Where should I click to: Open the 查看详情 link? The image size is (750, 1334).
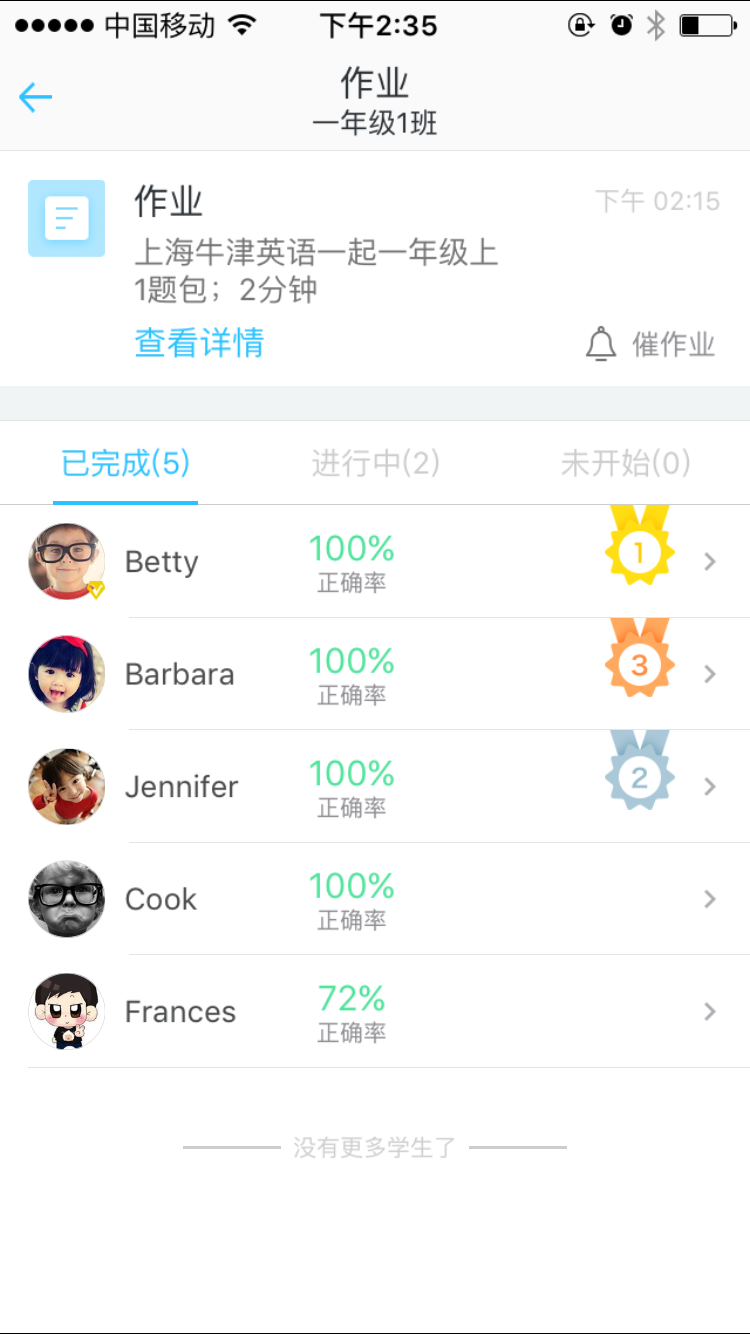tap(199, 343)
